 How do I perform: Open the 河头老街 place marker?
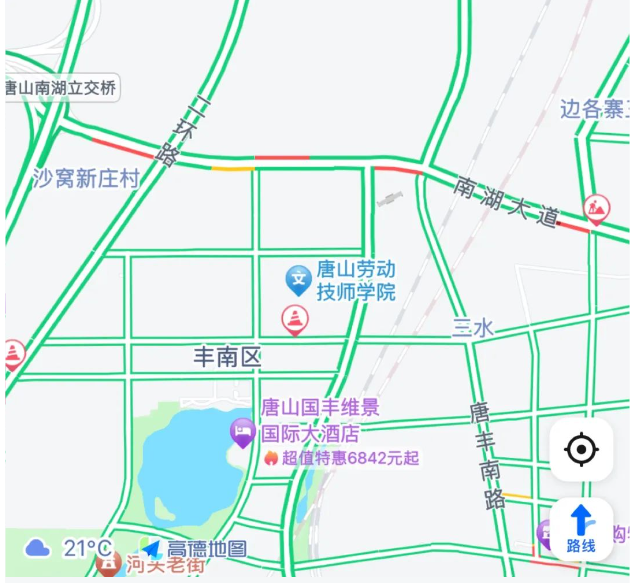coord(108,562)
